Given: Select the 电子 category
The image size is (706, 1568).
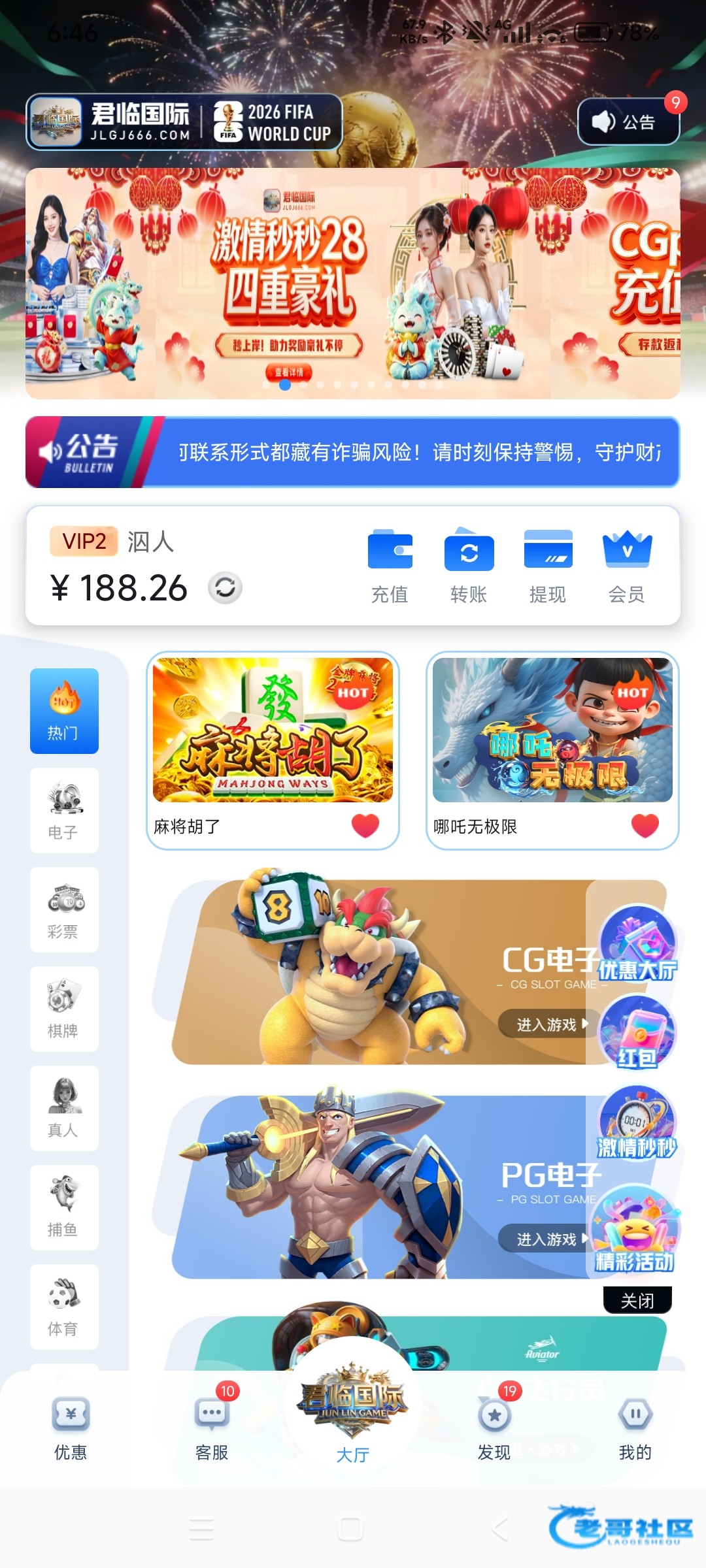Looking at the screenshot, I should 64,810.
